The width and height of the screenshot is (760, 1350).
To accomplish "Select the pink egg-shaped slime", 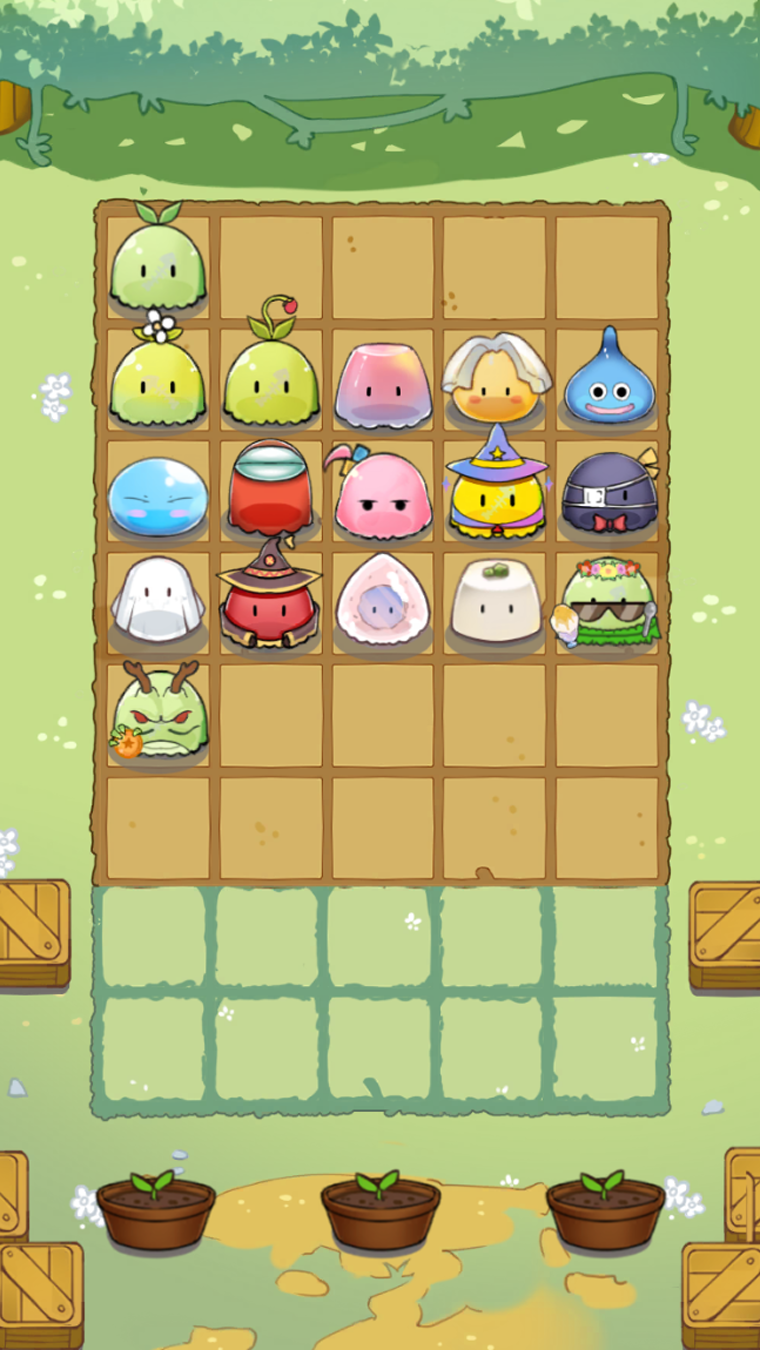I will (x=383, y=600).
